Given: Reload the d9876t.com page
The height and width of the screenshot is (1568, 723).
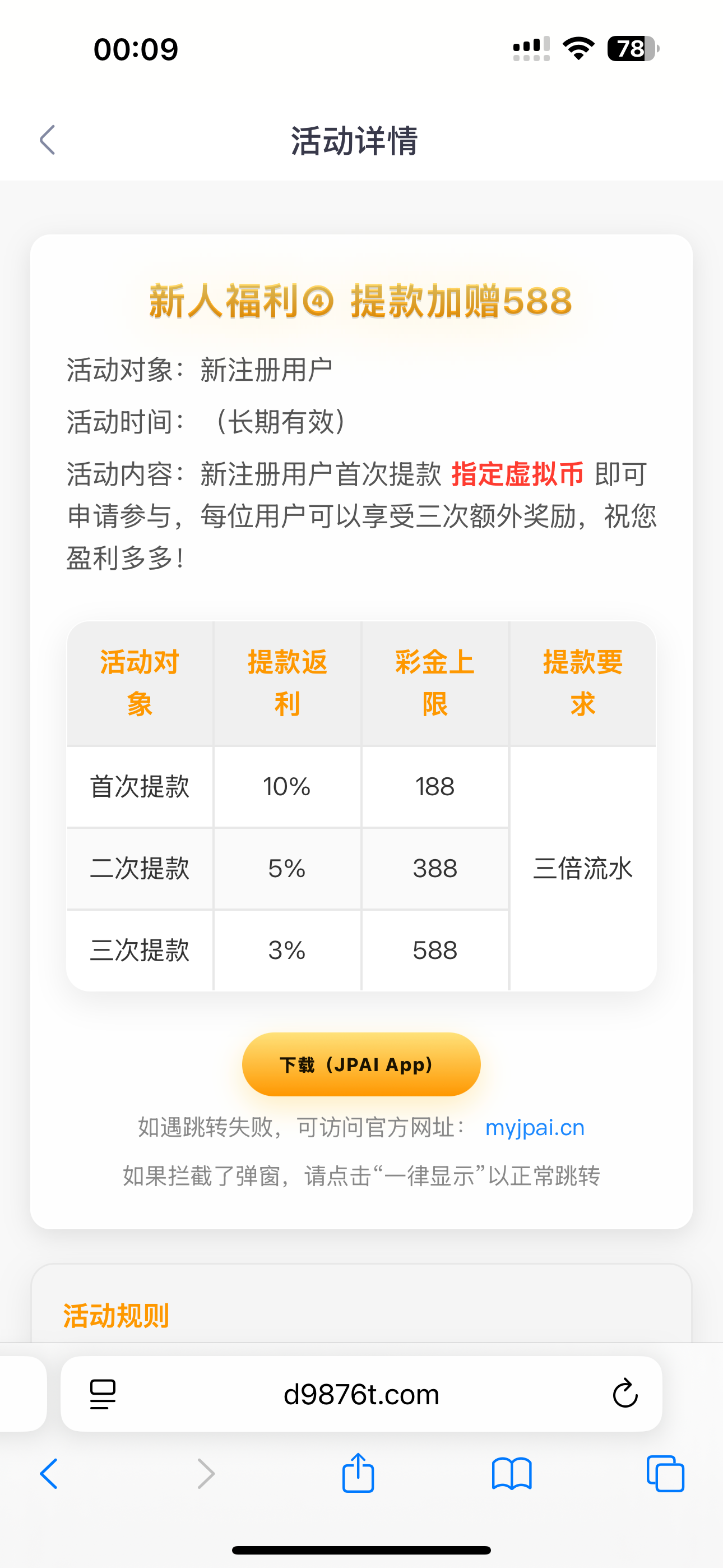Looking at the screenshot, I should point(624,1394).
